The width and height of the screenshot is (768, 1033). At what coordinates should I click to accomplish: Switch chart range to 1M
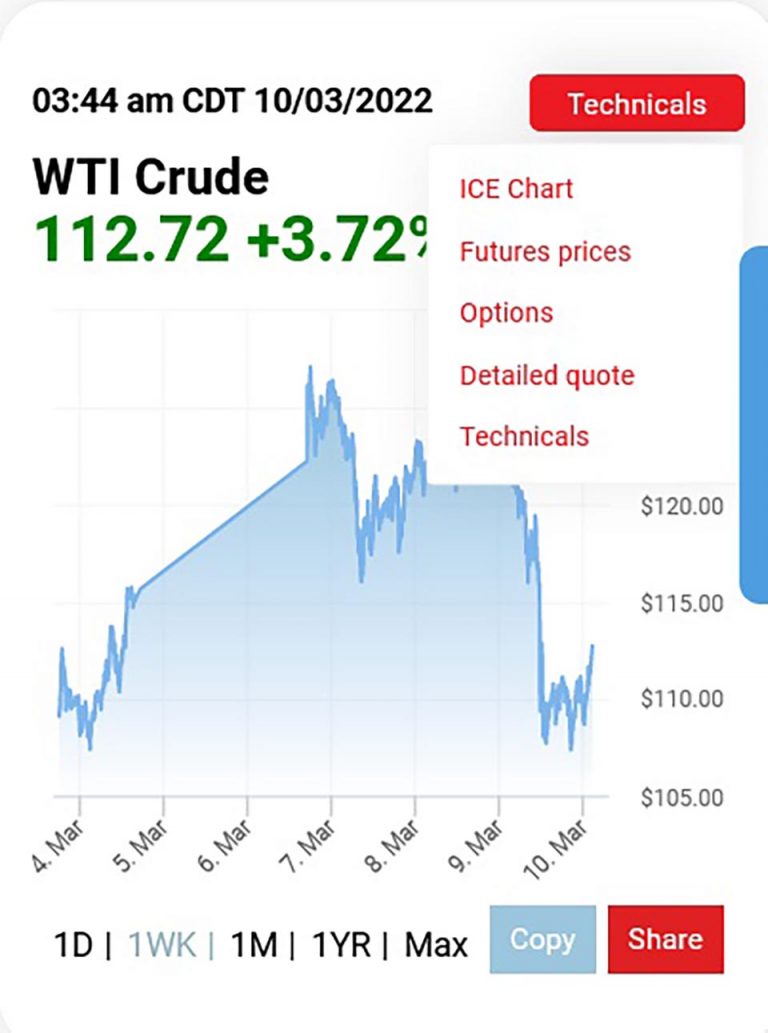click(x=254, y=944)
